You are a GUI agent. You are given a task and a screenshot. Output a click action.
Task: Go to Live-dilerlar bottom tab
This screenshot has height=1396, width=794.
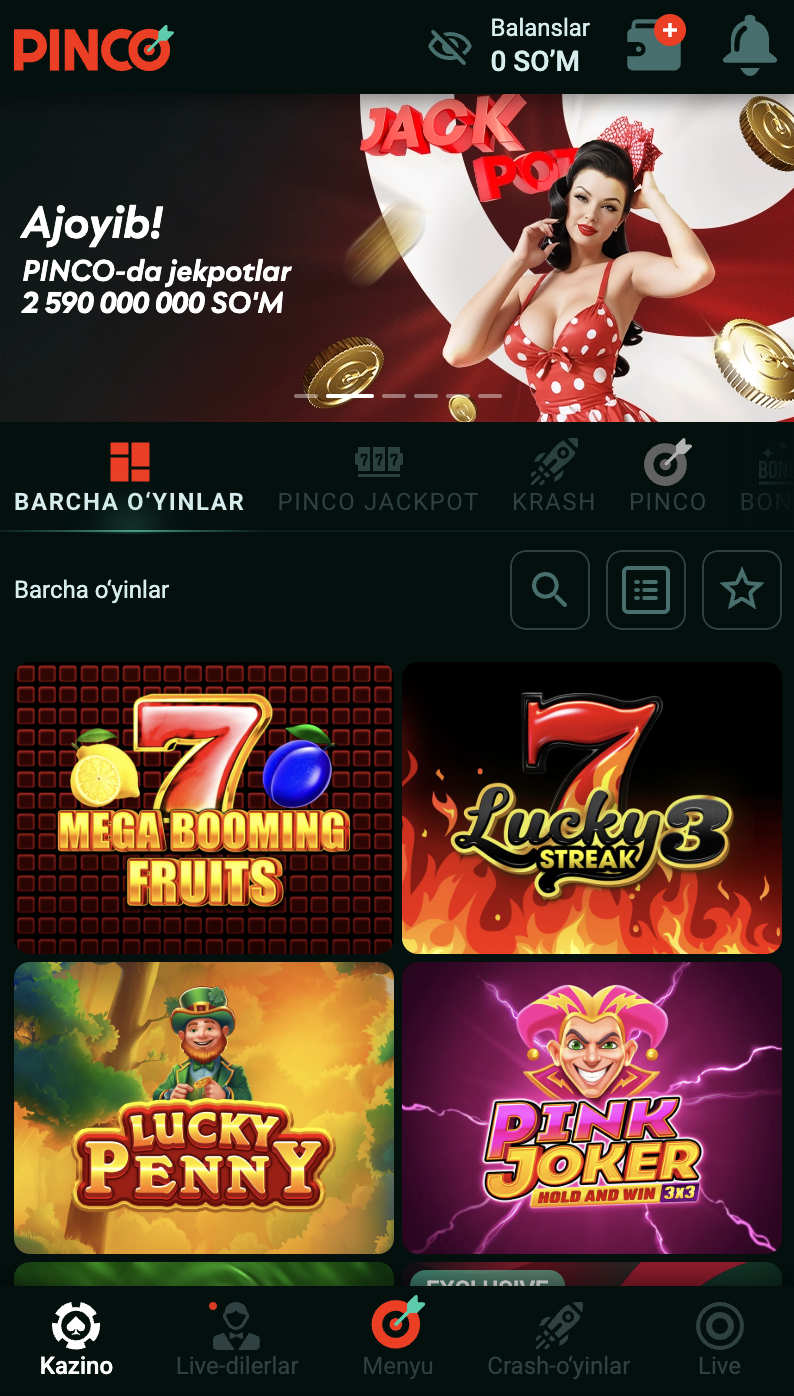pos(237,1340)
